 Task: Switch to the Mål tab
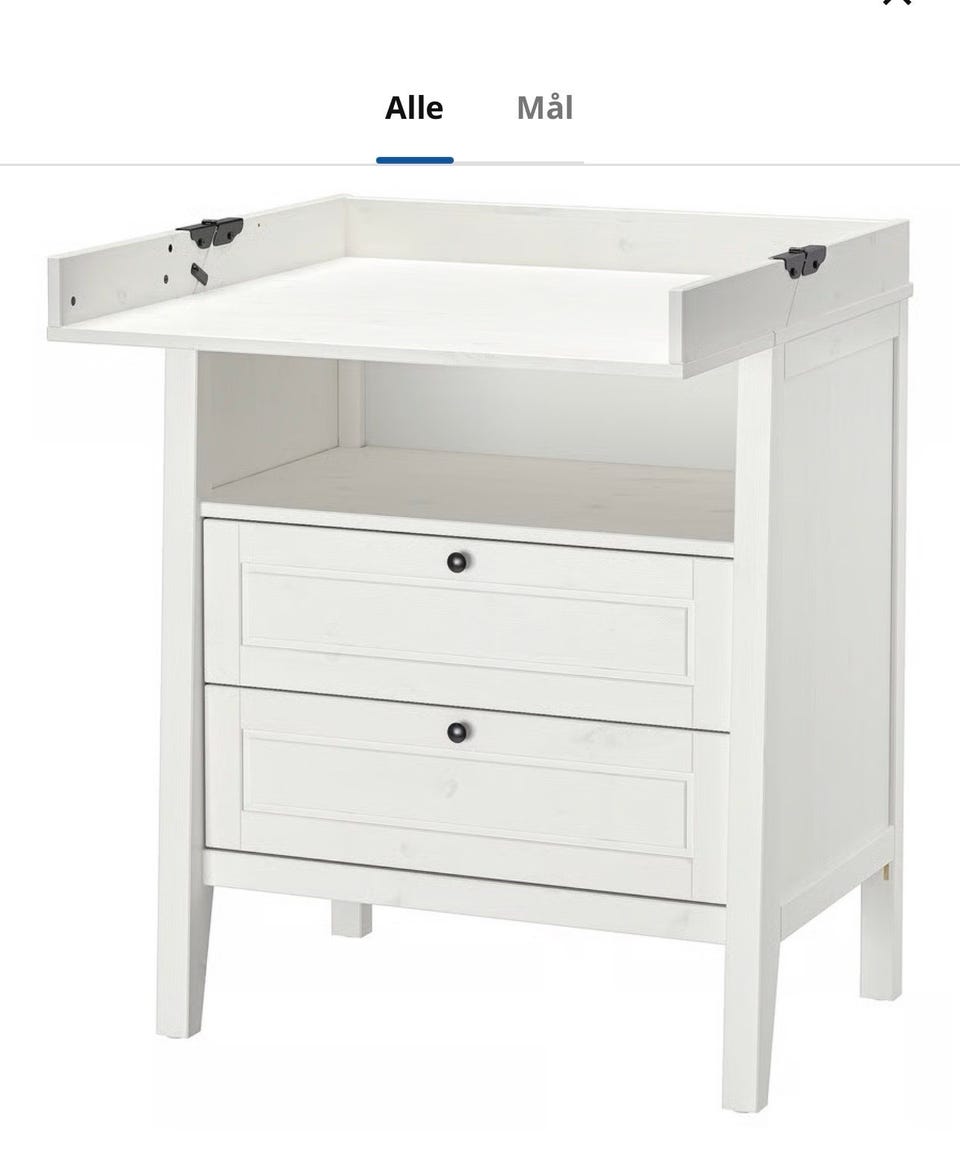545,108
